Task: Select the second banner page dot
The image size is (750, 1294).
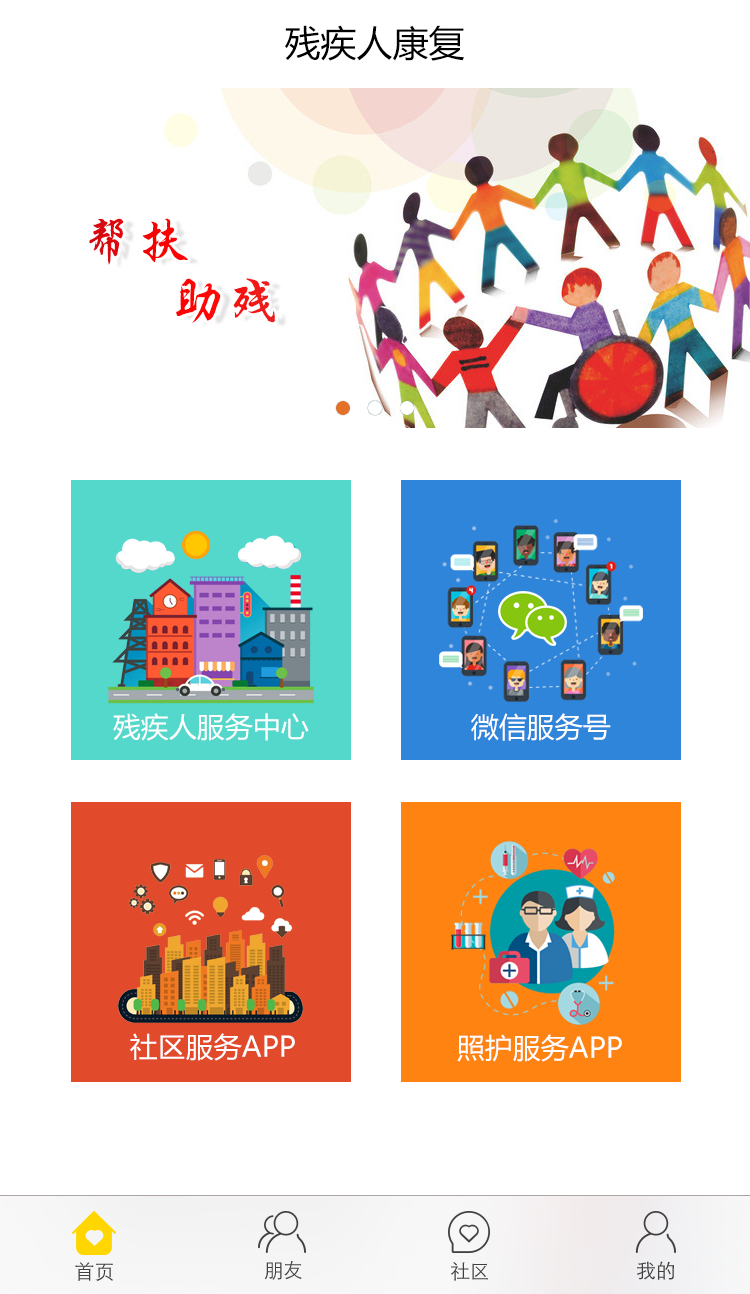Action: [375, 408]
